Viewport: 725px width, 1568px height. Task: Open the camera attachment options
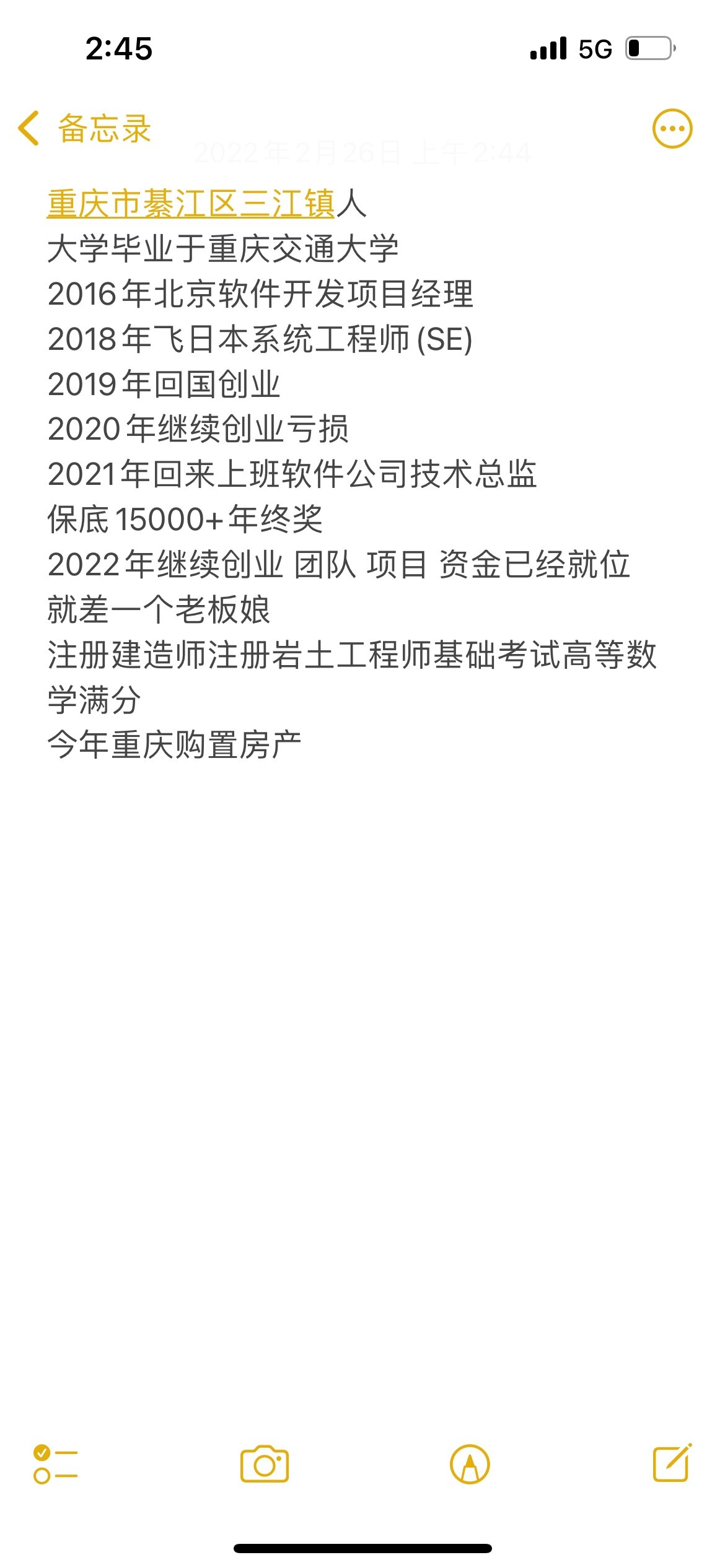[265, 1464]
